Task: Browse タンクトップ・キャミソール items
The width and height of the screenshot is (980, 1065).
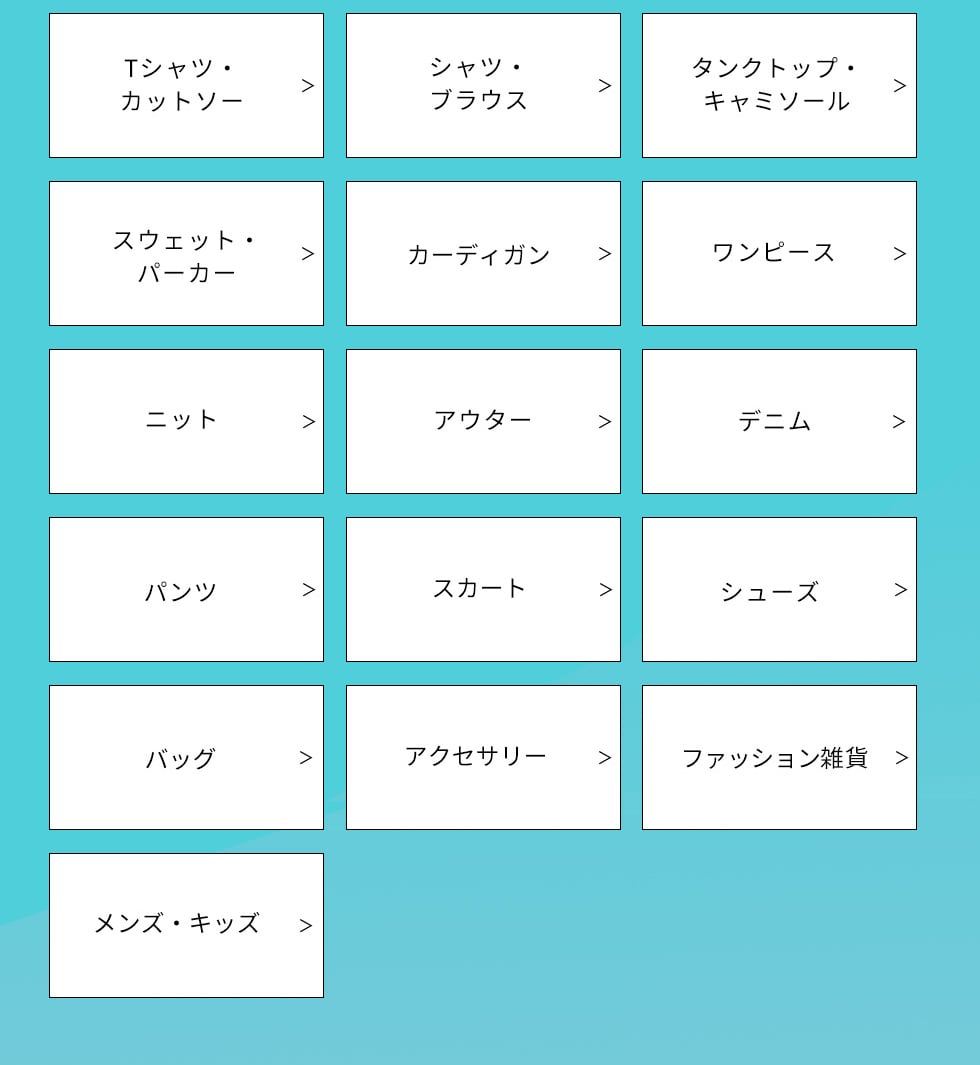Action: point(779,85)
